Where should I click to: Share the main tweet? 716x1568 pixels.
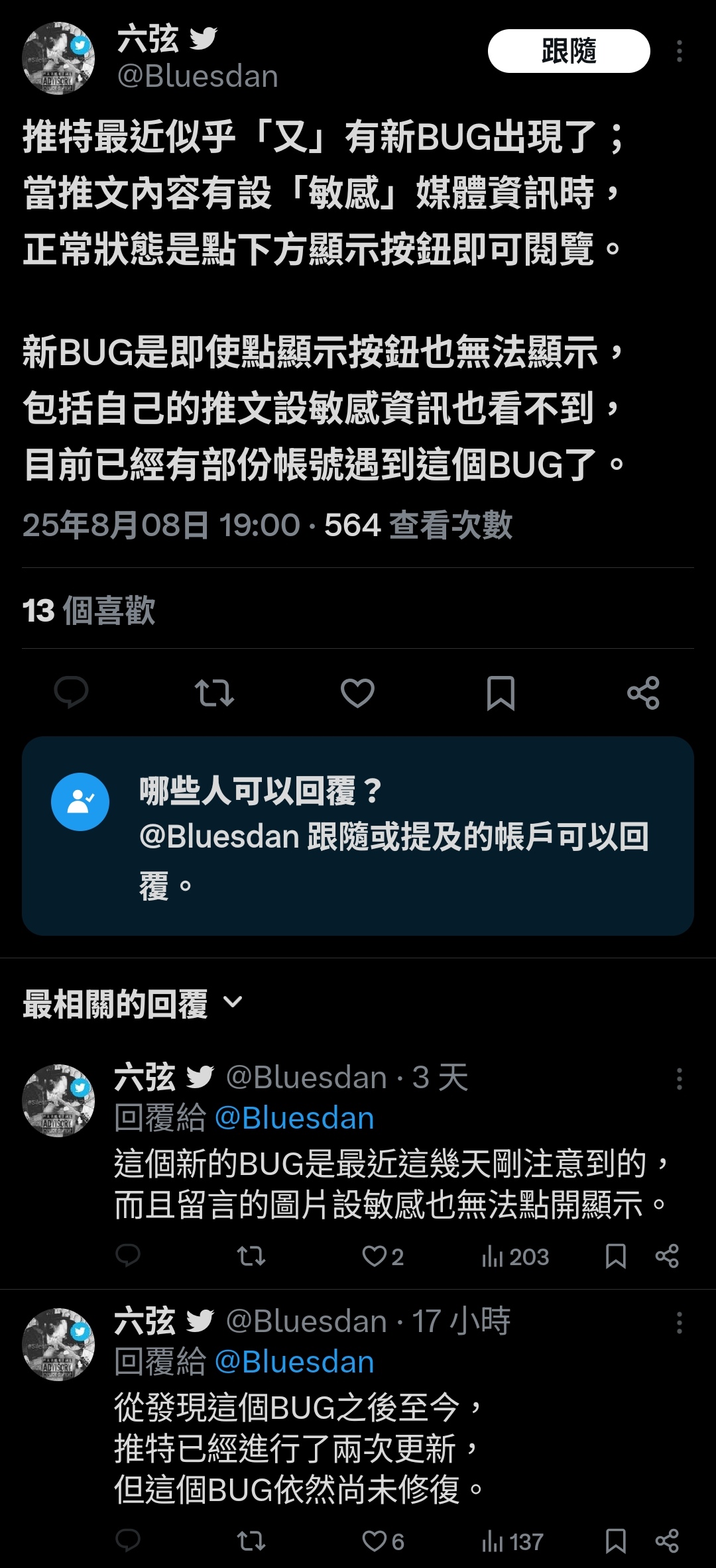tap(643, 693)
